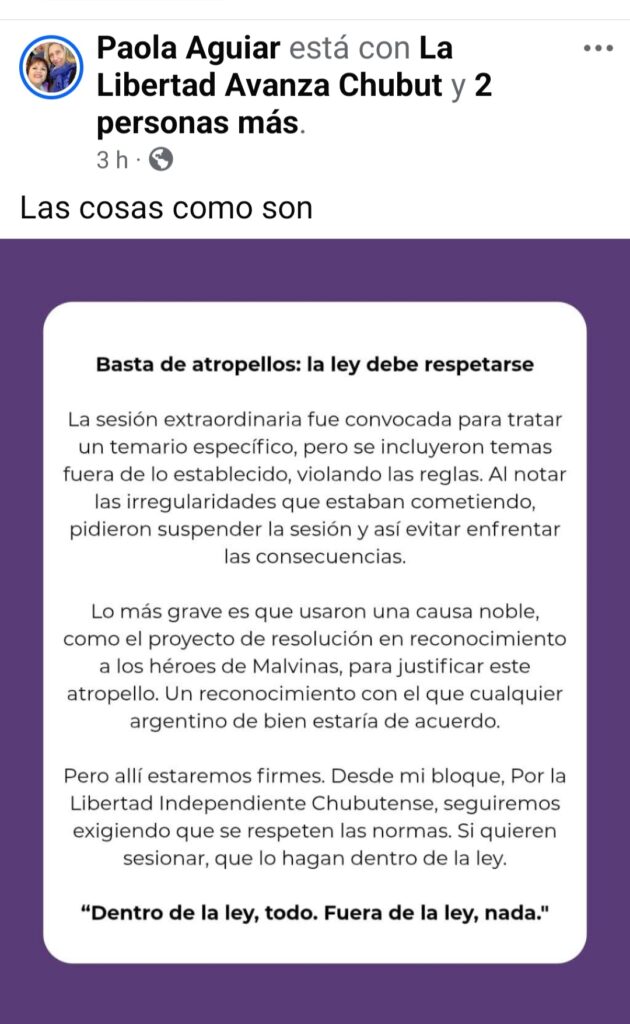Viewport: 630px width, 1024px height.
Task: Open the purple statement image in the post
Action: (x=314, y=630)
